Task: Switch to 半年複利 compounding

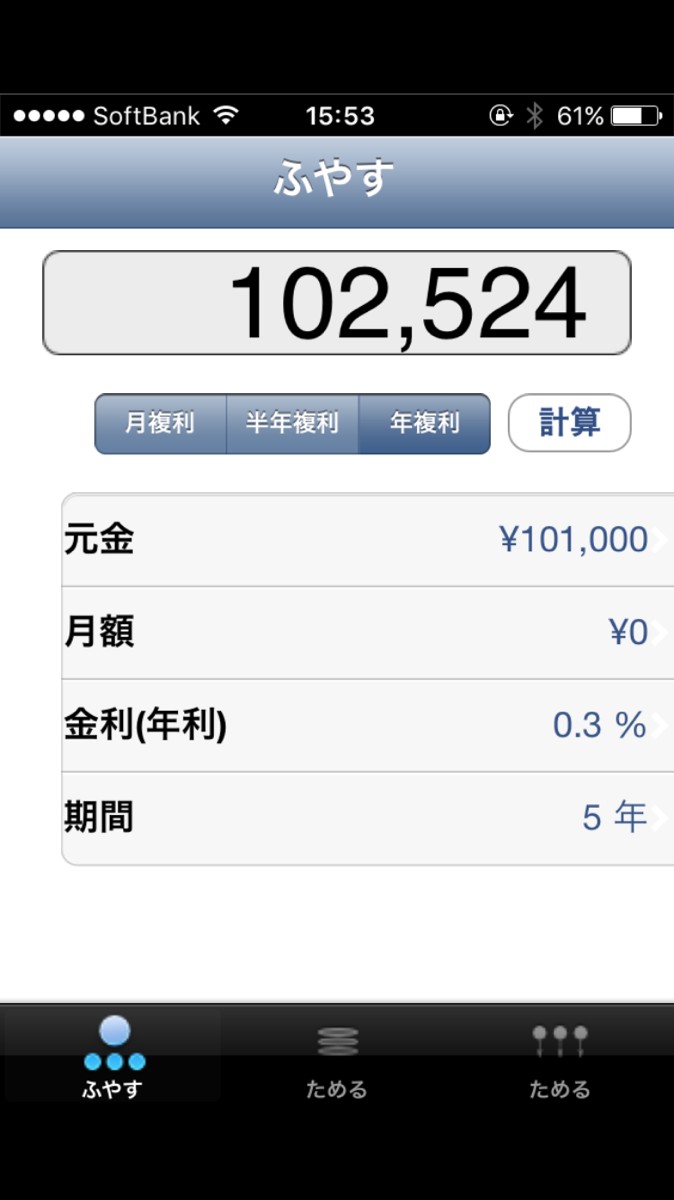Action: pyautogui.click(x=292, y=423)
